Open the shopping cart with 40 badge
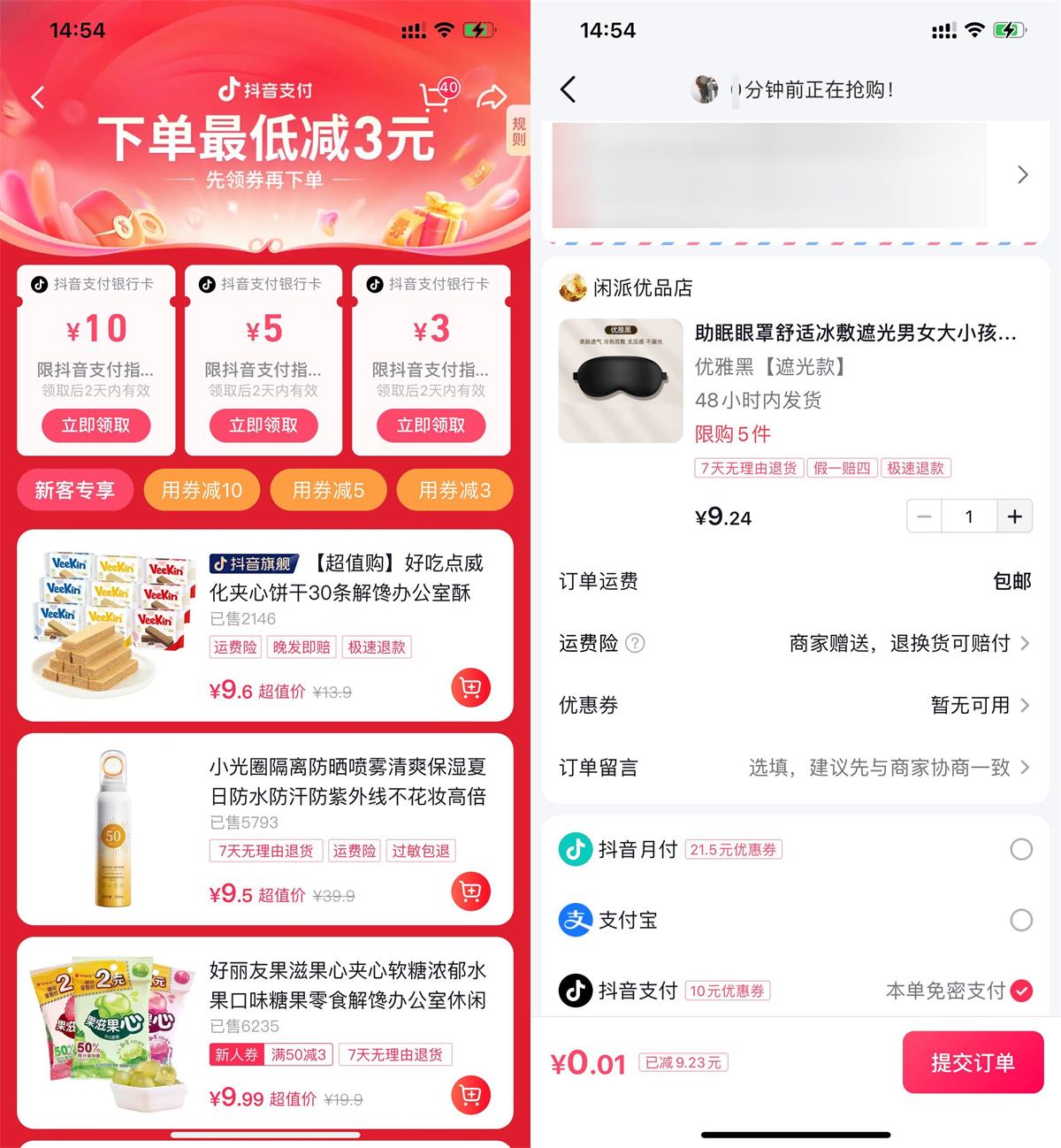1061x1148 pixels. (x=436, y=95)
